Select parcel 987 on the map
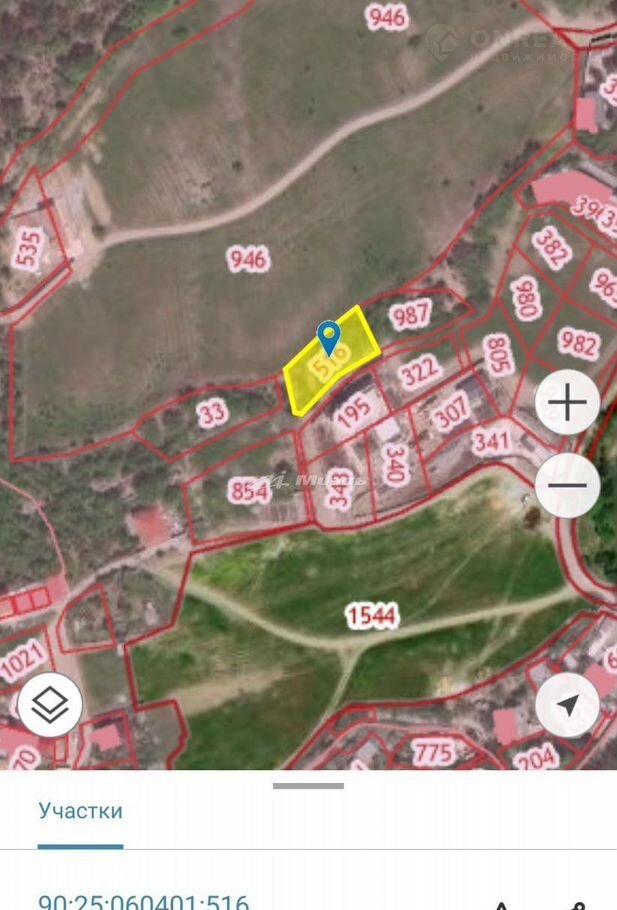The width and height of the screenshot is (617, 910). click(x=410, y=315)
